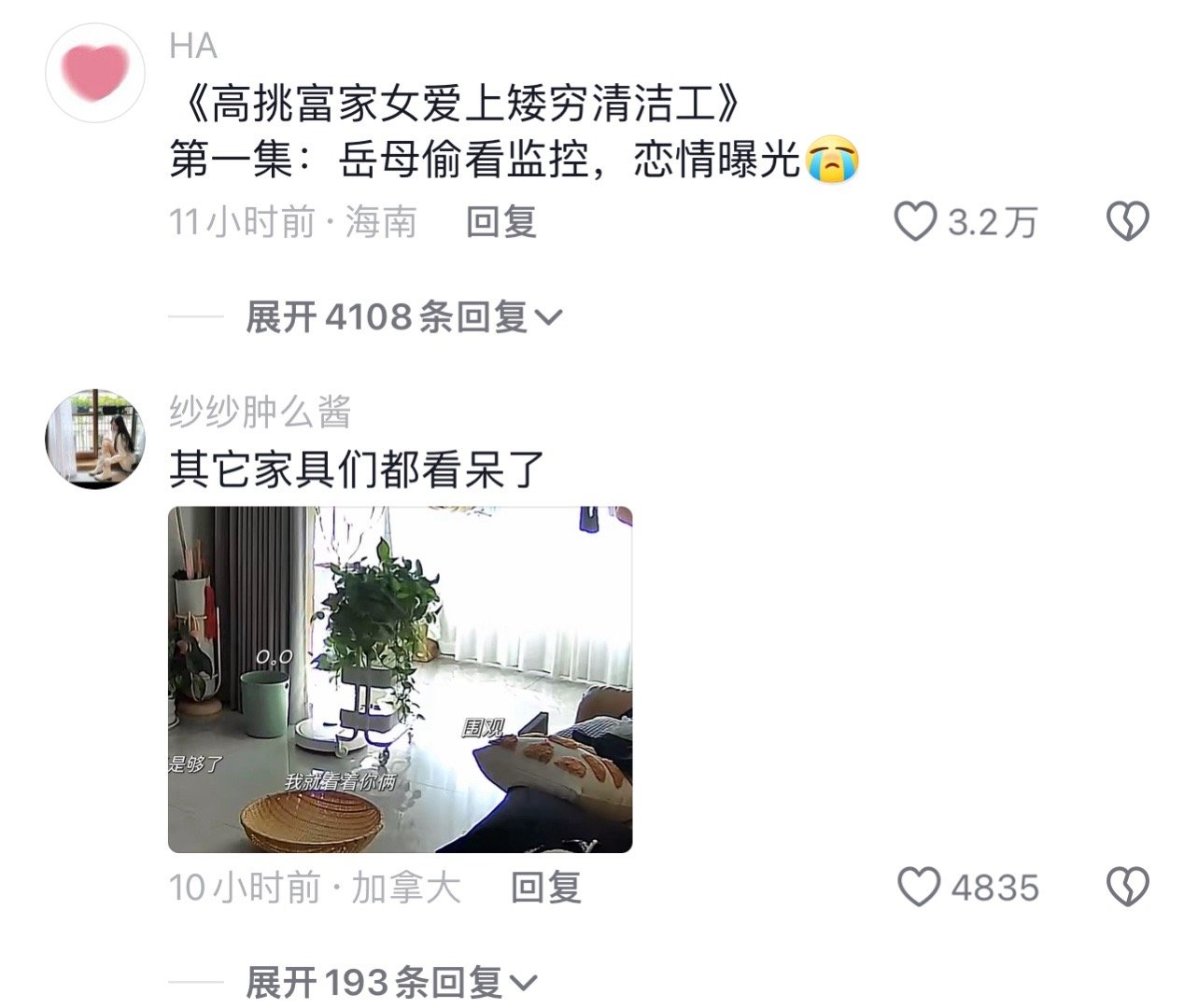Tap username 纱纱肿么酱
1198x1008 pixels.
[x=260, y=412]
